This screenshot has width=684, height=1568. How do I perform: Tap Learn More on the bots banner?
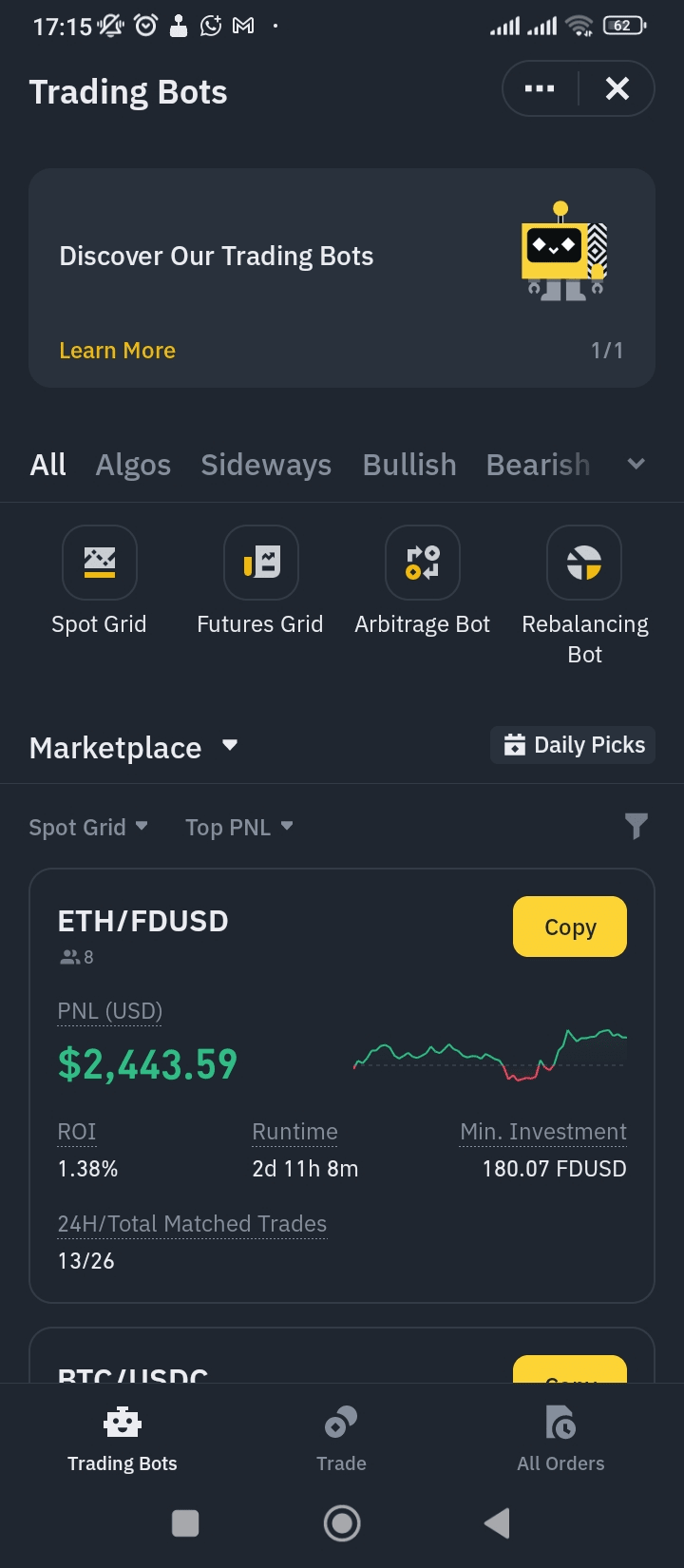pyautogui.click(x=117, y=351)
